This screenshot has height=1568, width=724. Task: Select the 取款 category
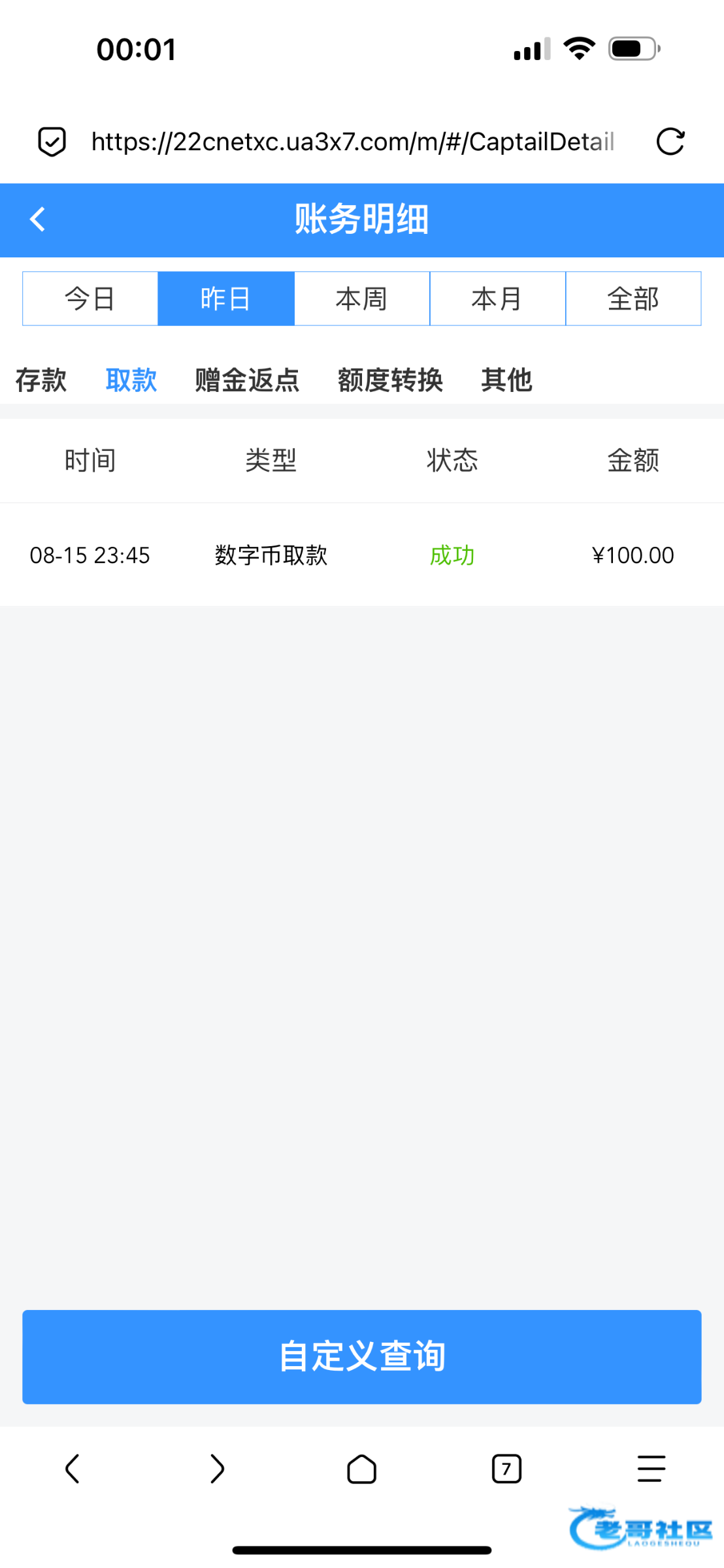point(131,380)
